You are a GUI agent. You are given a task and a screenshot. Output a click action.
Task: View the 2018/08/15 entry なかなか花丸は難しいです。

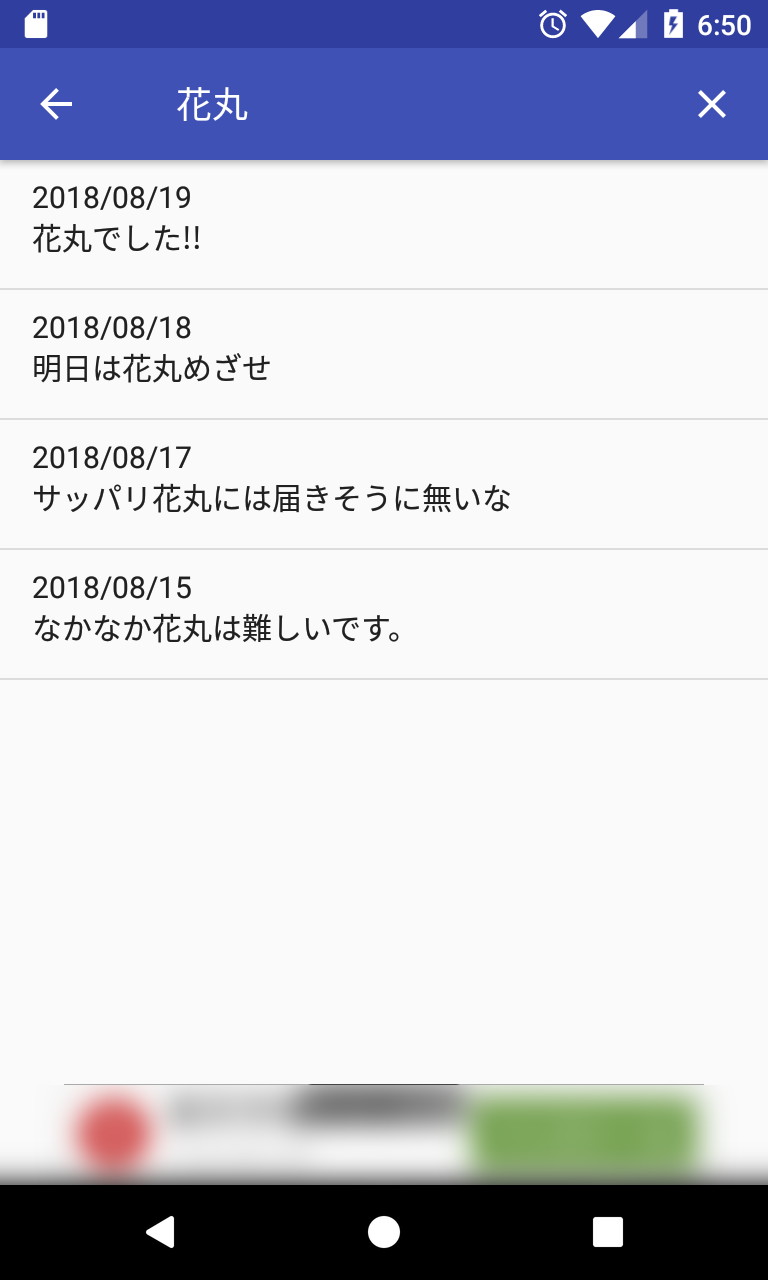[384, 615]
